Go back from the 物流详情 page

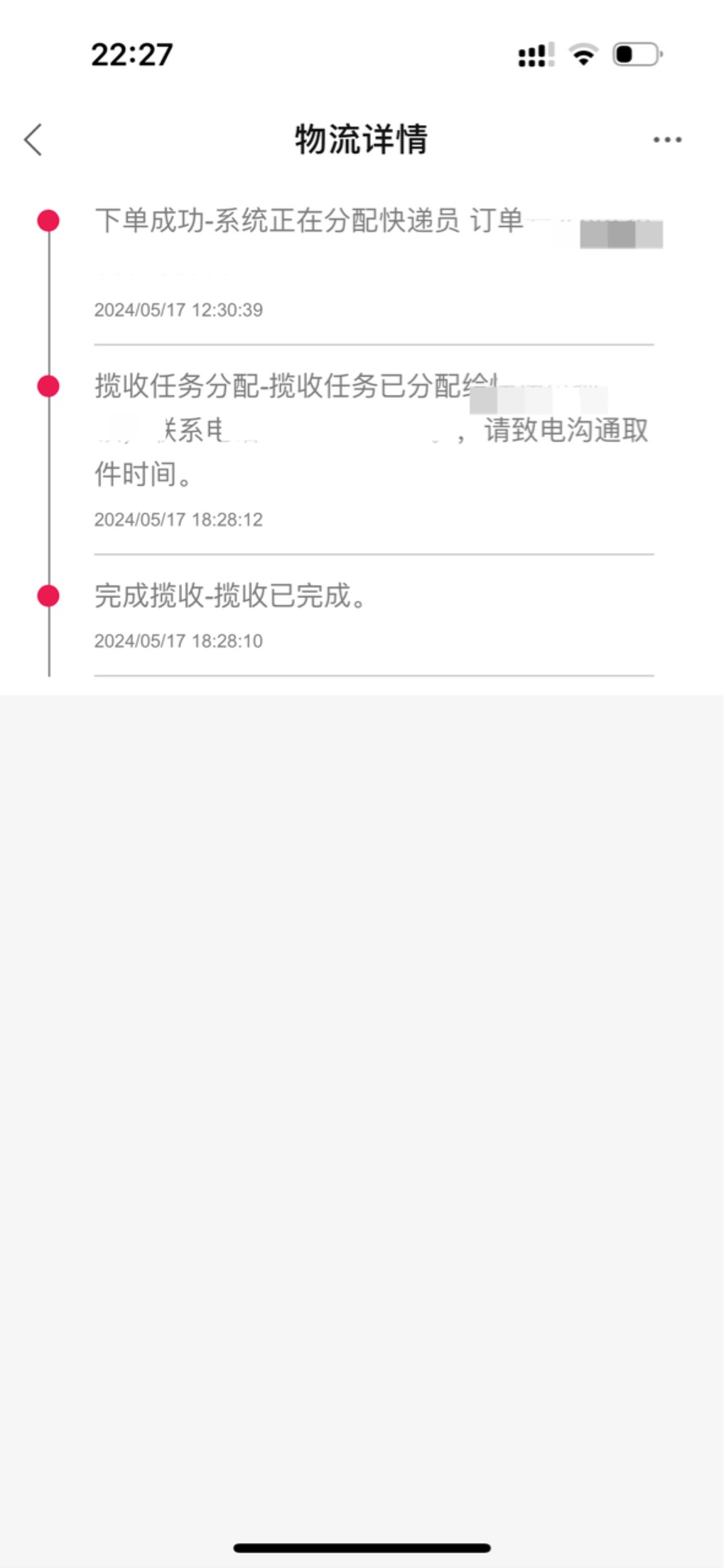34,140
